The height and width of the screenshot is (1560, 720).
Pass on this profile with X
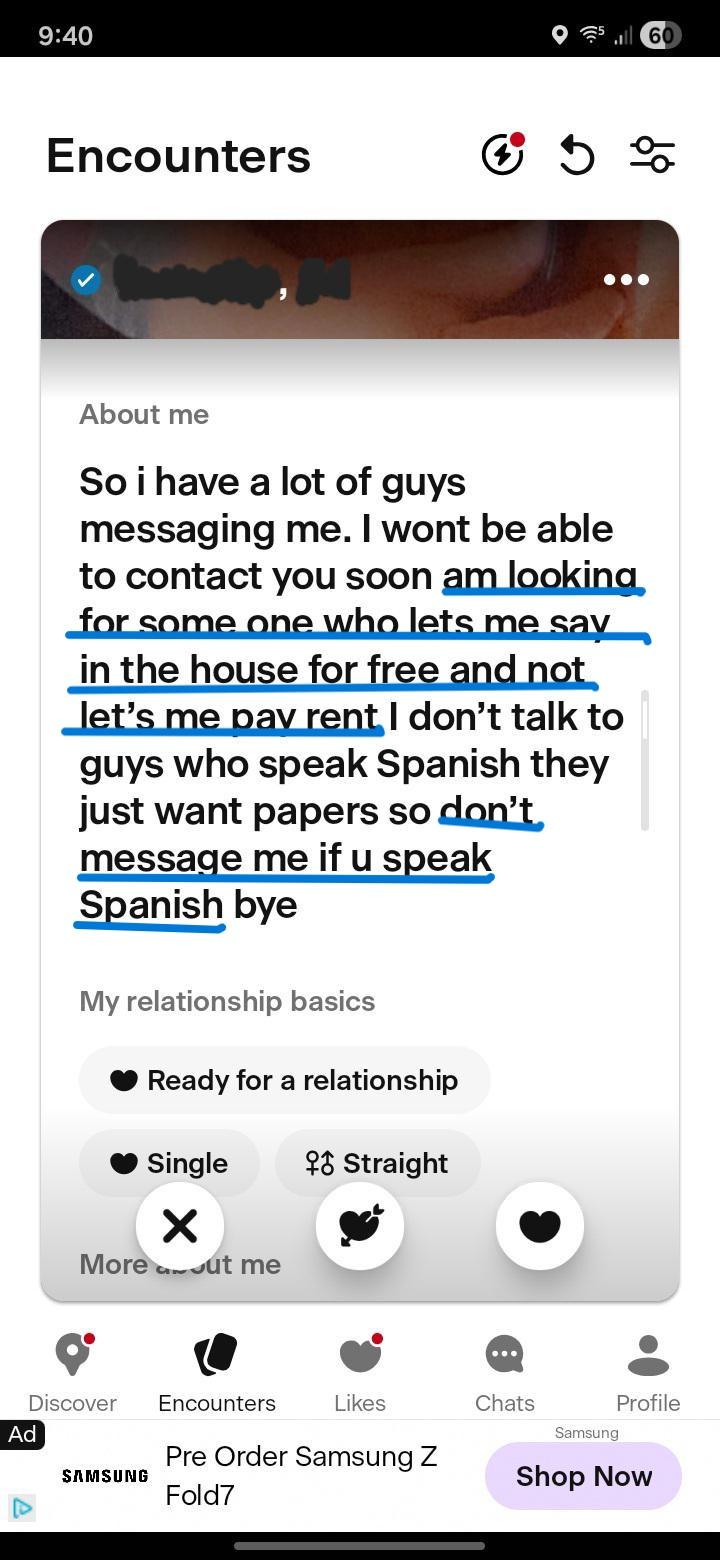[x=180, y=1226]
